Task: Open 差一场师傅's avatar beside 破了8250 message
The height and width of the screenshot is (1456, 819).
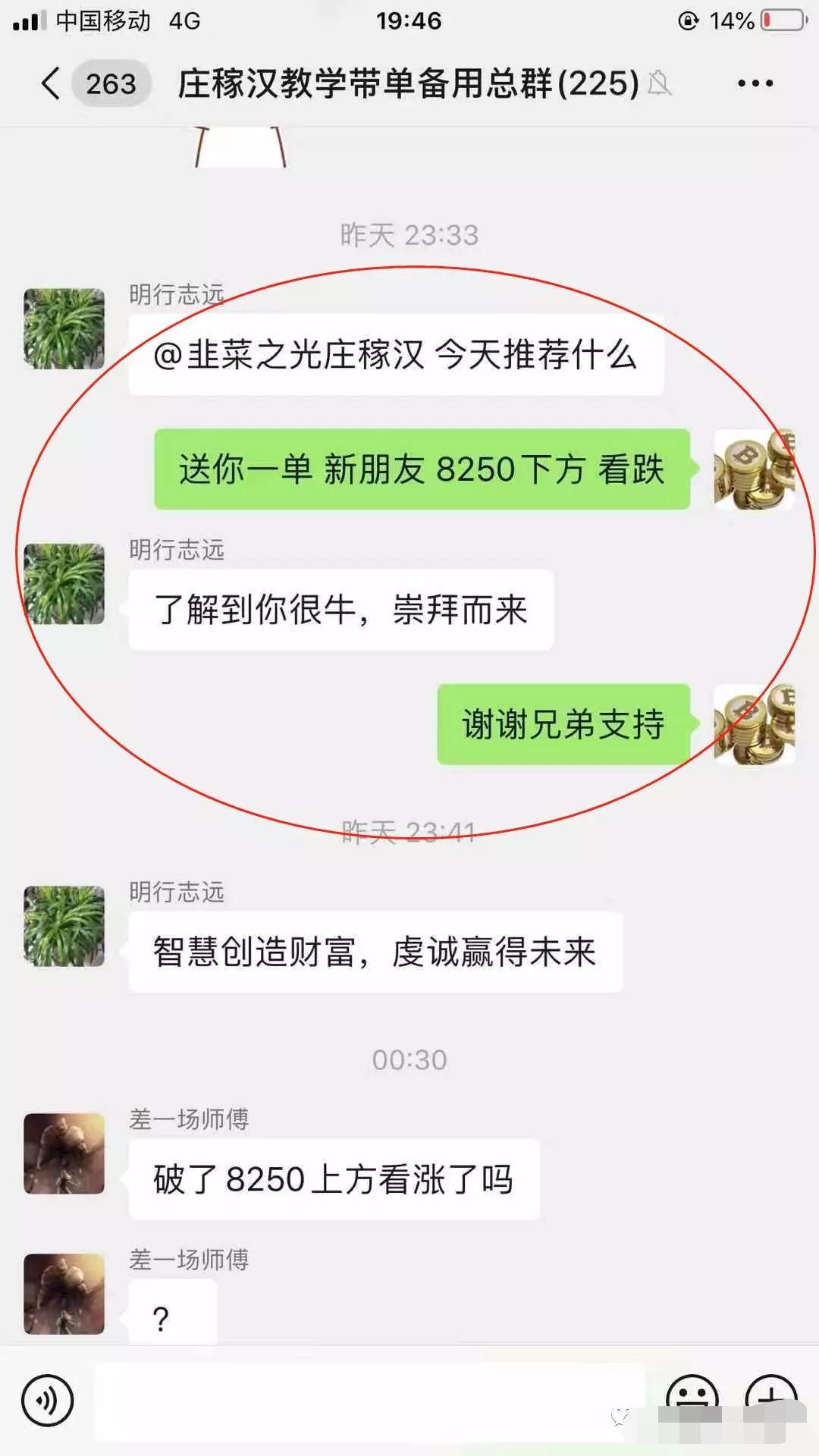Action: 64,1153
